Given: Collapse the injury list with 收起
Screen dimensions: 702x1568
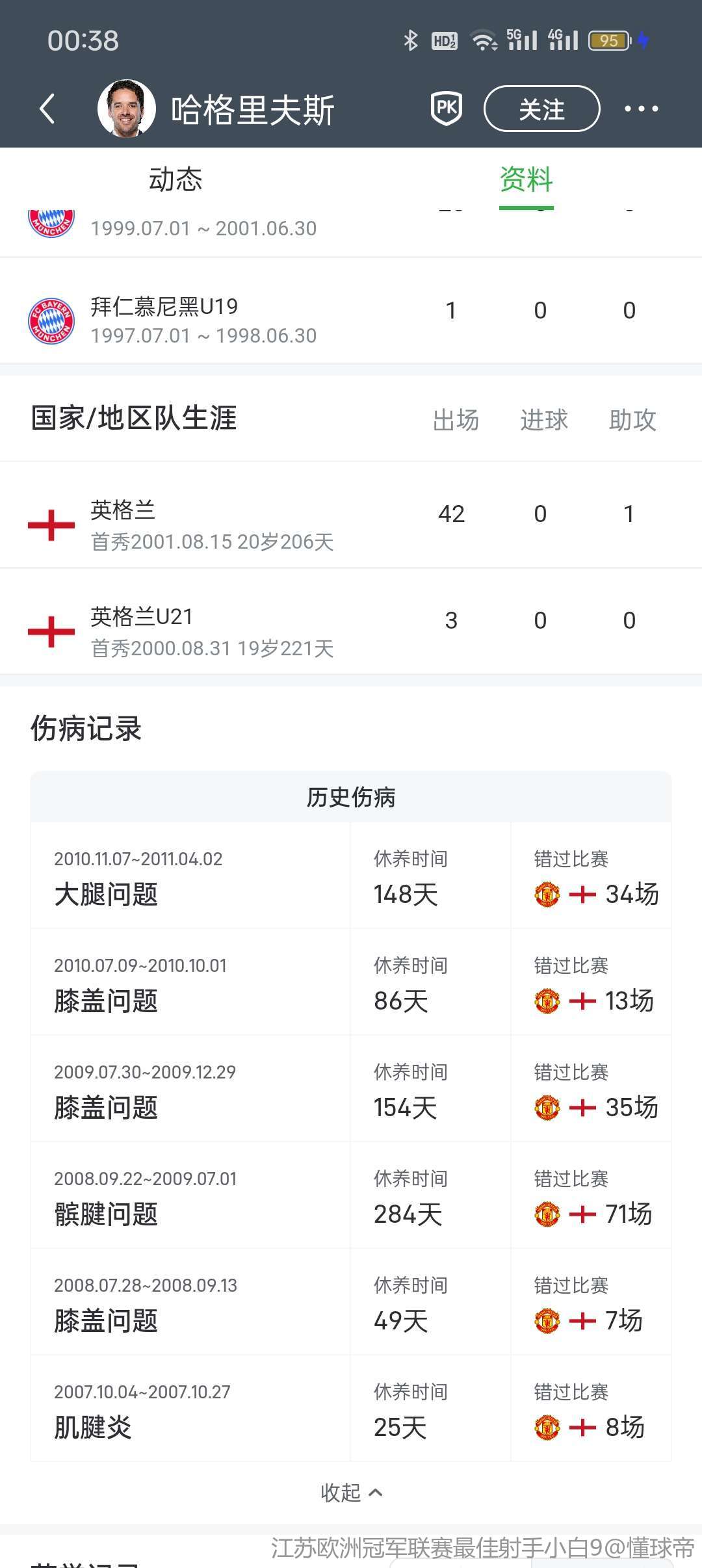Looking at the screenshot, I should click(351, 1492).
